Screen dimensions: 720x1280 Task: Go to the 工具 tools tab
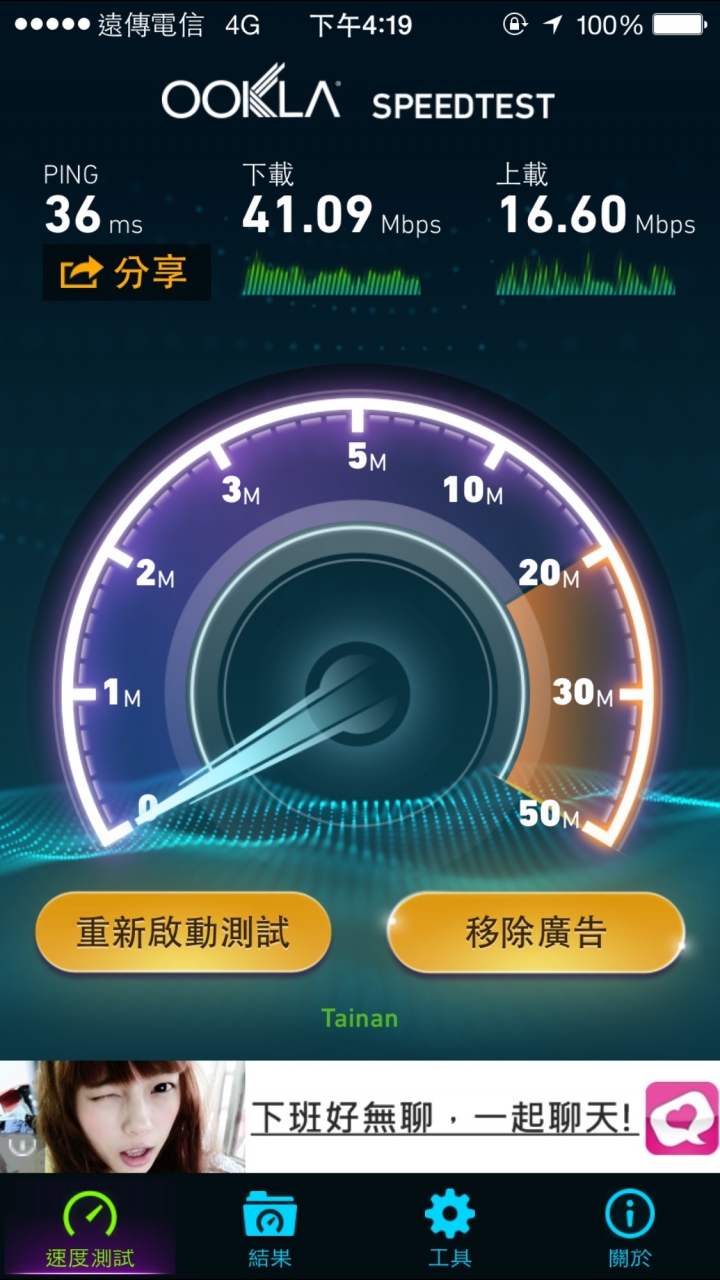[x=450, y=1230]
